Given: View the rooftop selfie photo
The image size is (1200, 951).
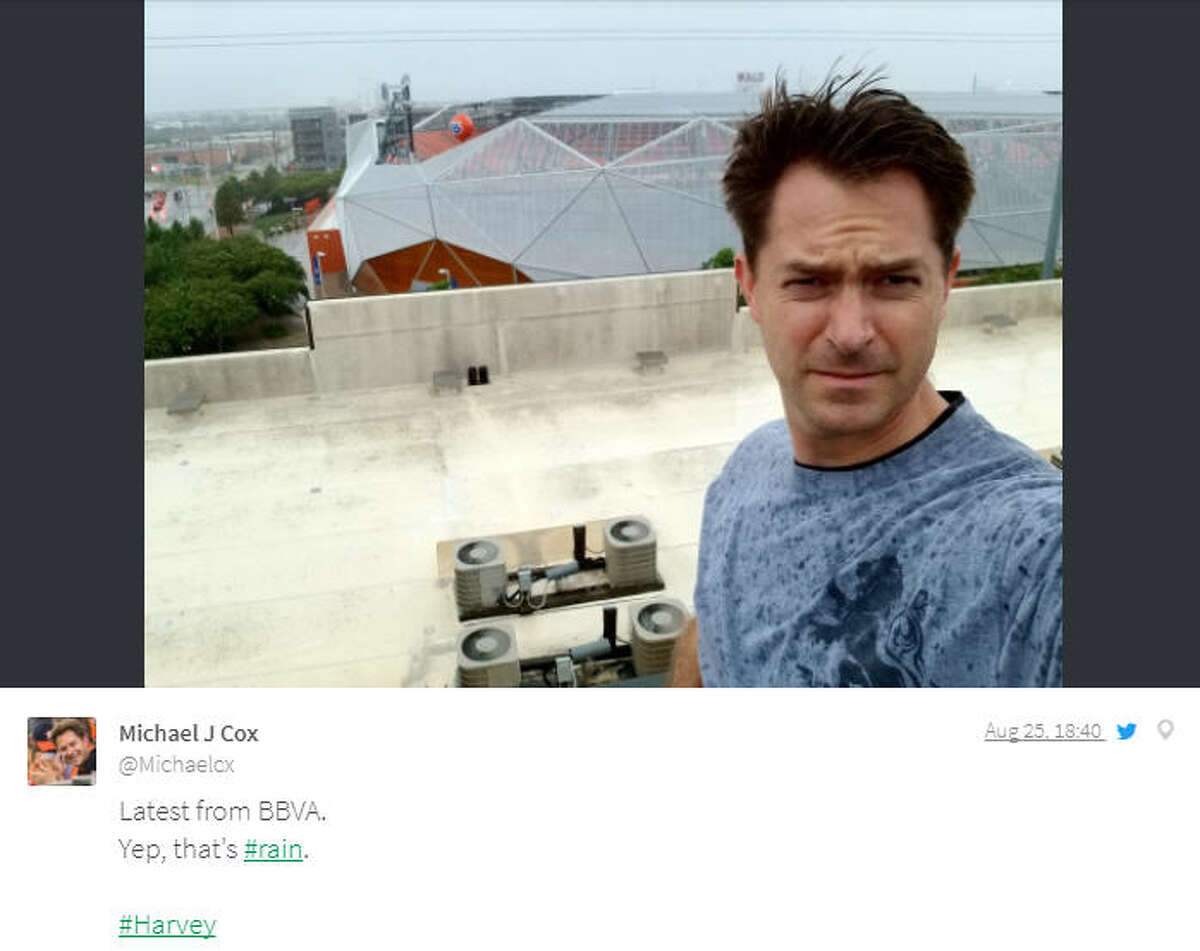Looking at the screenshot, I should point(603,343).
